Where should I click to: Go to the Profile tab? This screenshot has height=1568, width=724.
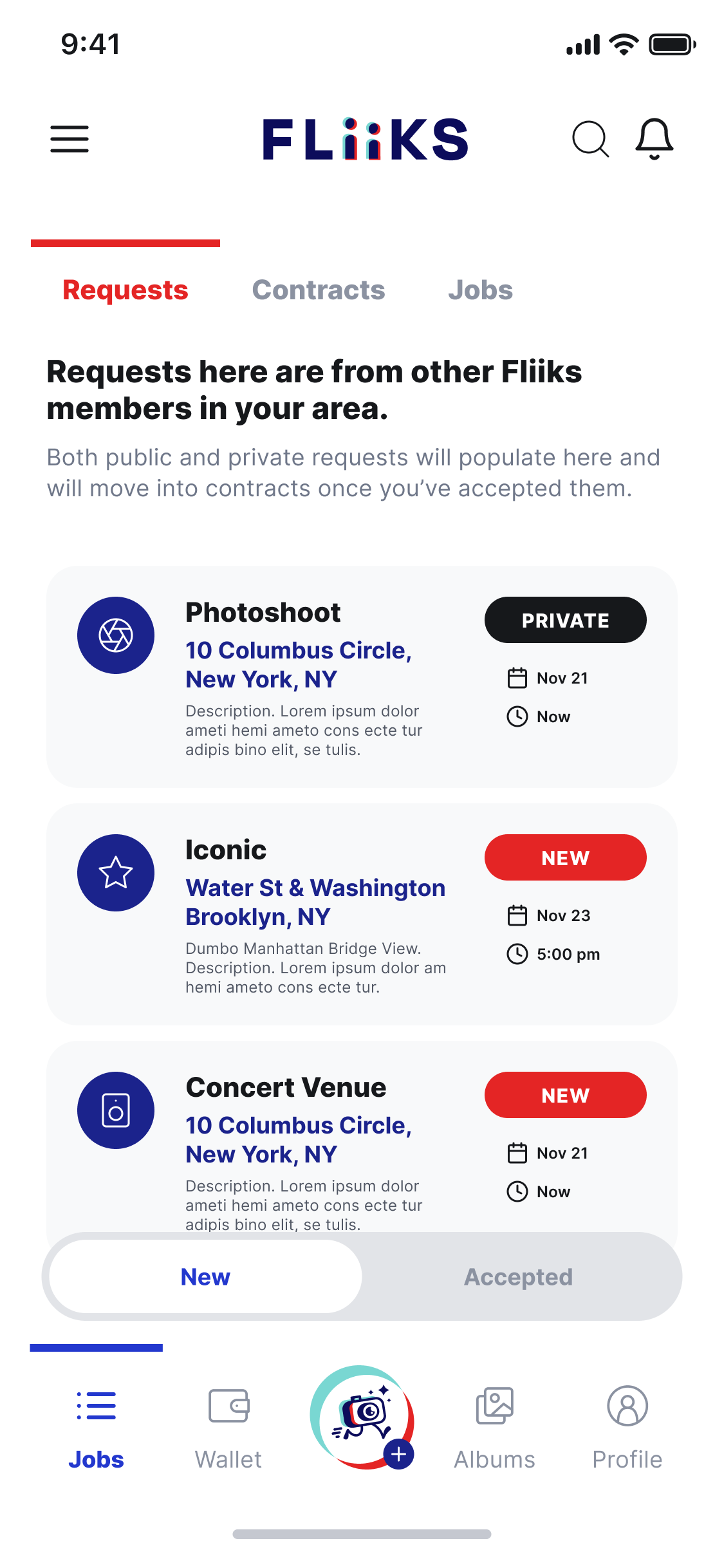(627, 1429)
